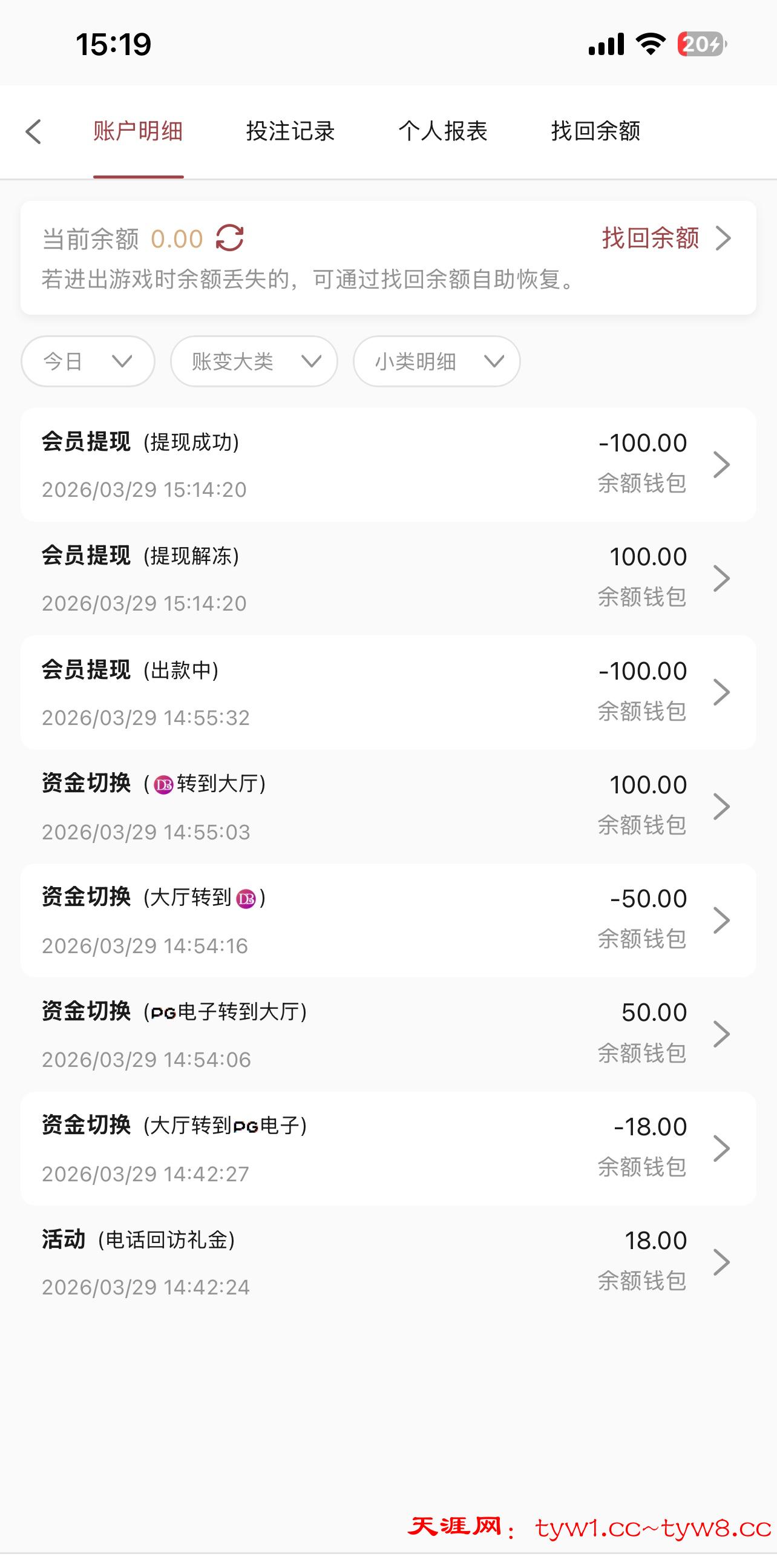This screenshot has width=777, height=1568.
Task: Refresh the current balance
Action: pos(230,238)
